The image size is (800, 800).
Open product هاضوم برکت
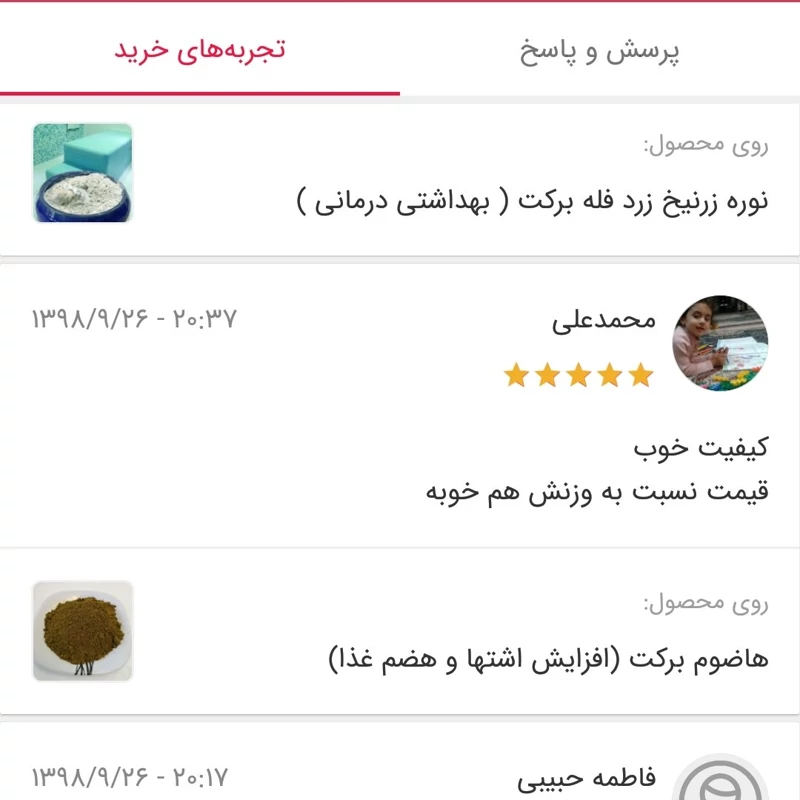click(548, 659)
